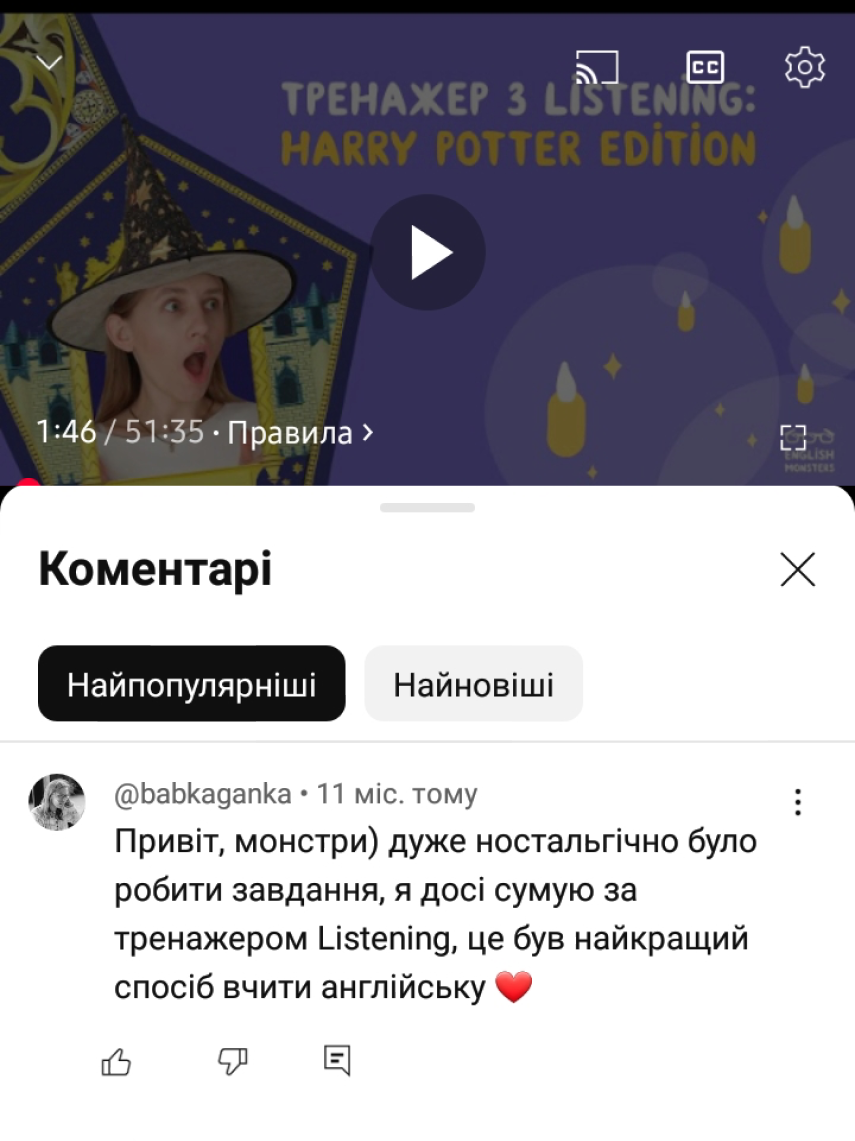Like the comment from @babkaganka
This screenshot has width=855, height=1141.
[117, 1061]
